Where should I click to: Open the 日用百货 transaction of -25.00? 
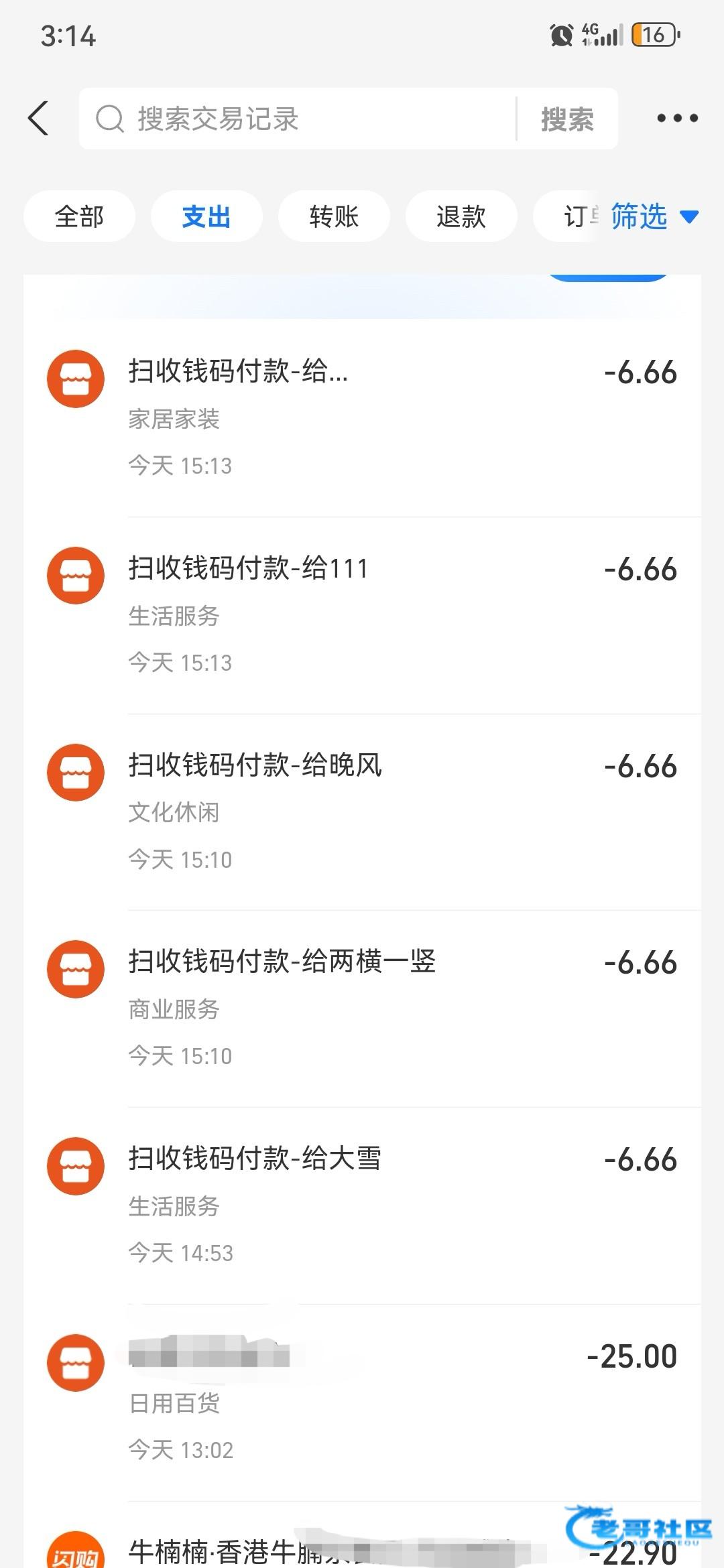tap(362, 1402)
